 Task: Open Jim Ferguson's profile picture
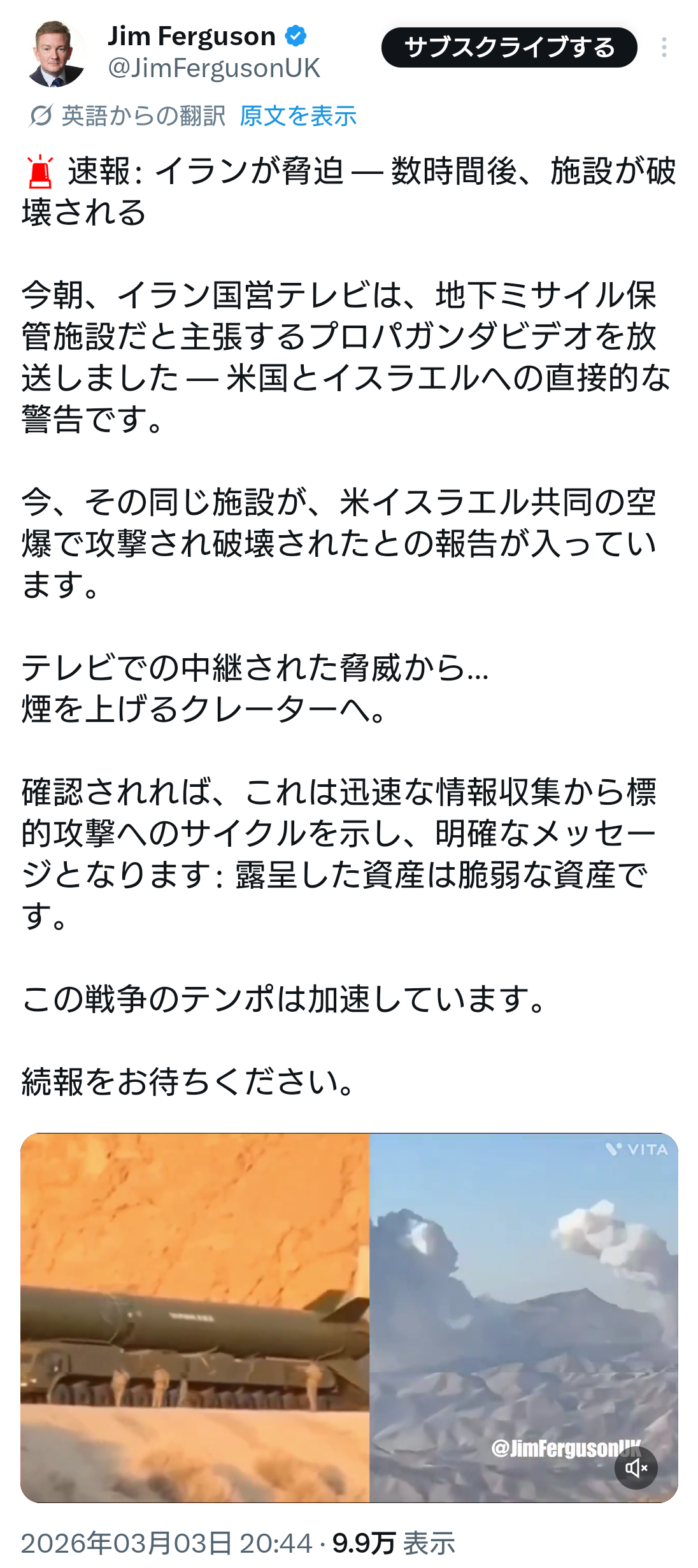pyautogui.click(x=55, y=54)
